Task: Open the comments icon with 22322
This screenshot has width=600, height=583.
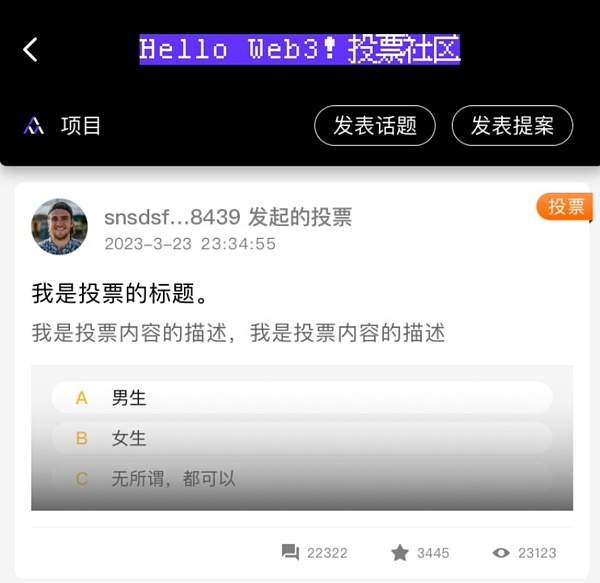Action: [291, 553]
